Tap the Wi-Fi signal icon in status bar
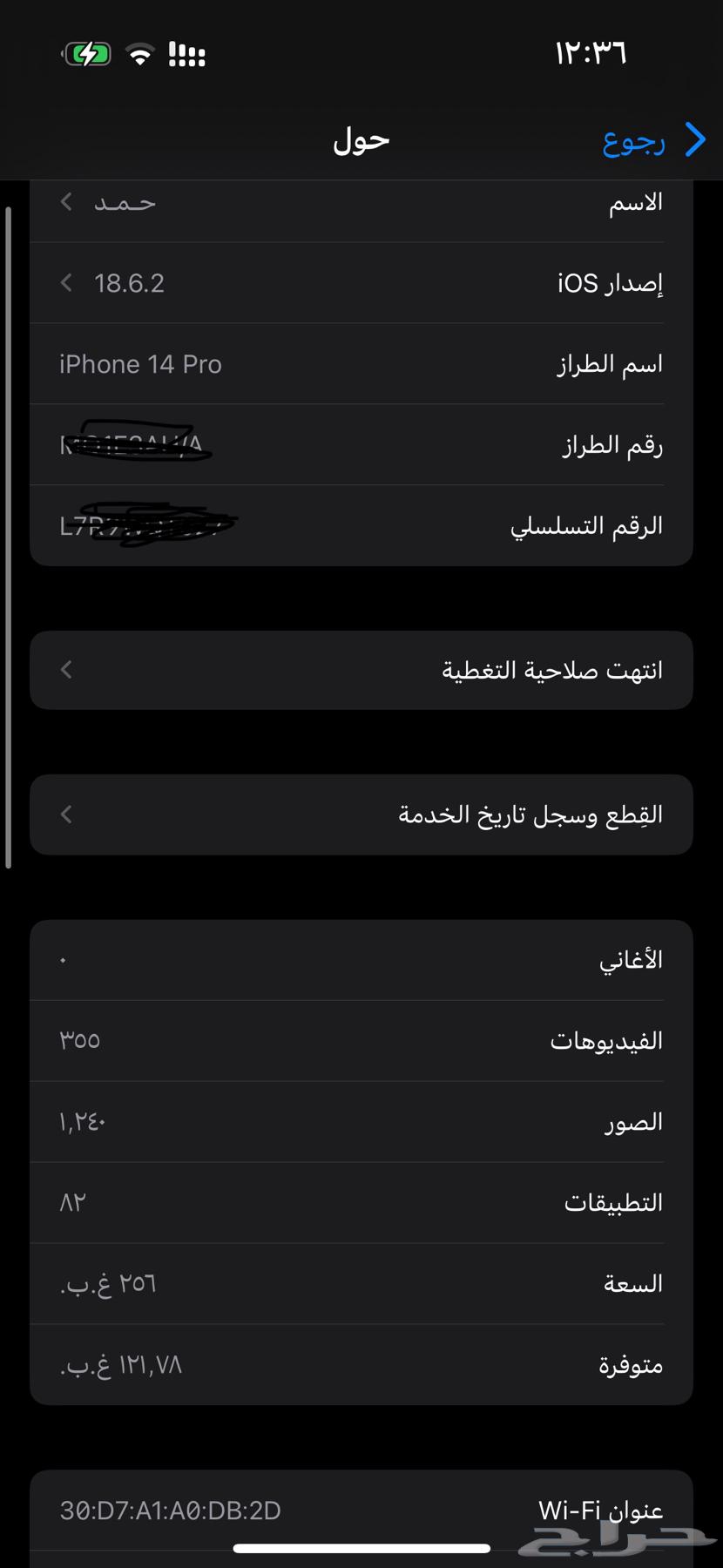The height and width of the screenshot is (1568, 723). [x=139, y=53]
